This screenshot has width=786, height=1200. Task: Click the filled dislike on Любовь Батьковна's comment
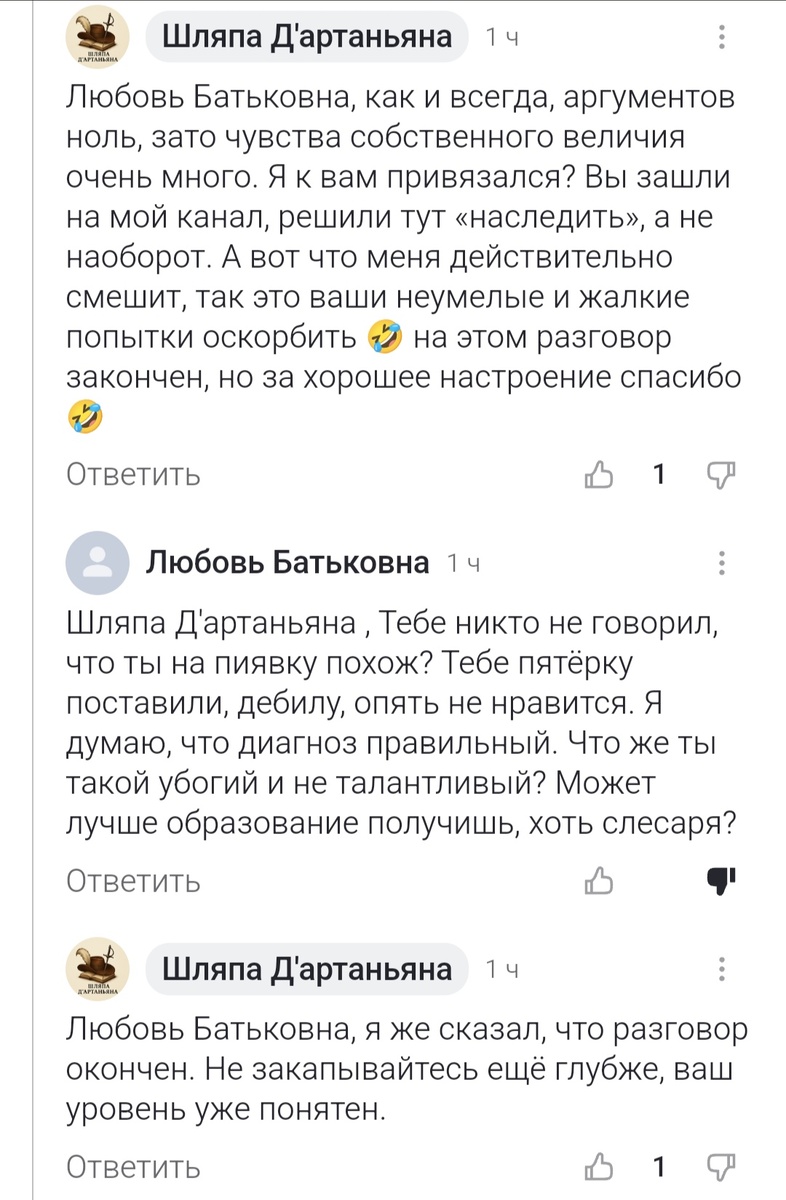(718, 880)
